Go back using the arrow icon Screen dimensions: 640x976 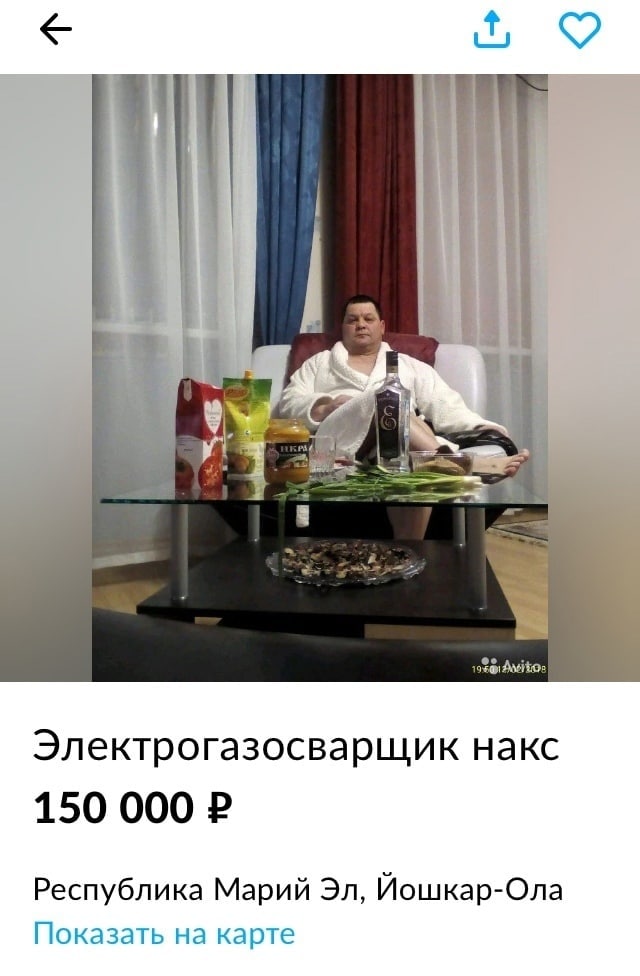coord(56,31)
